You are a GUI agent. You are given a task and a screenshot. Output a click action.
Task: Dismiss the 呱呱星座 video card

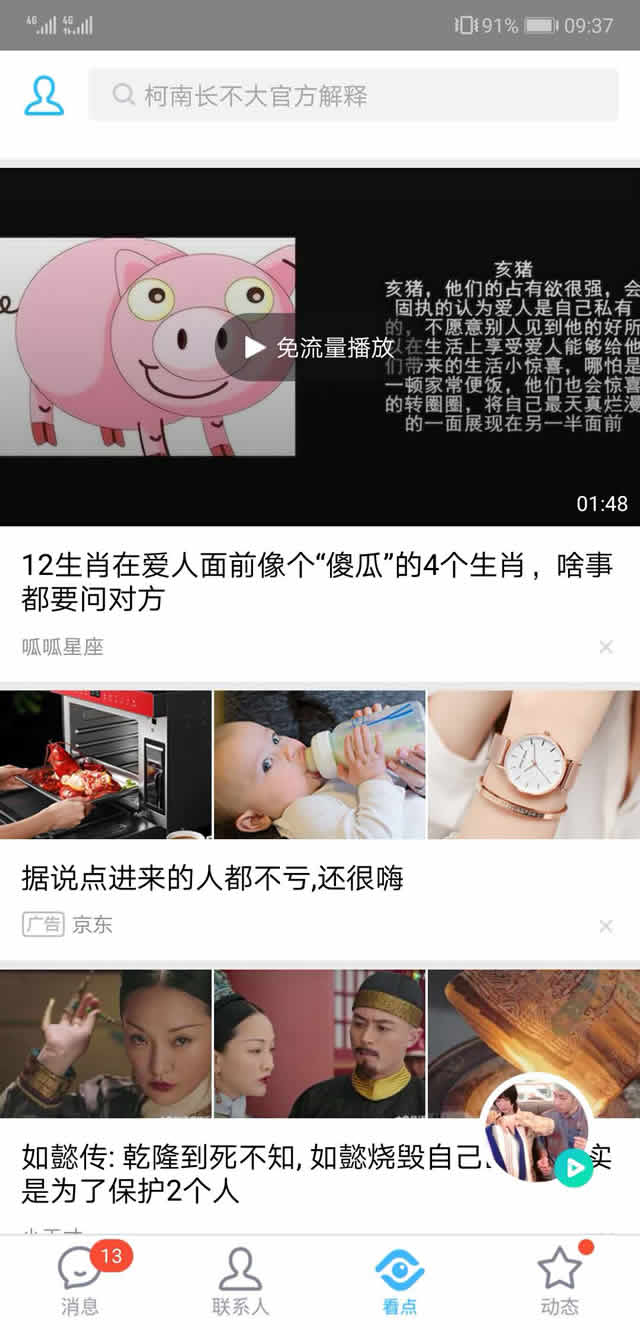tap(605, 647)
